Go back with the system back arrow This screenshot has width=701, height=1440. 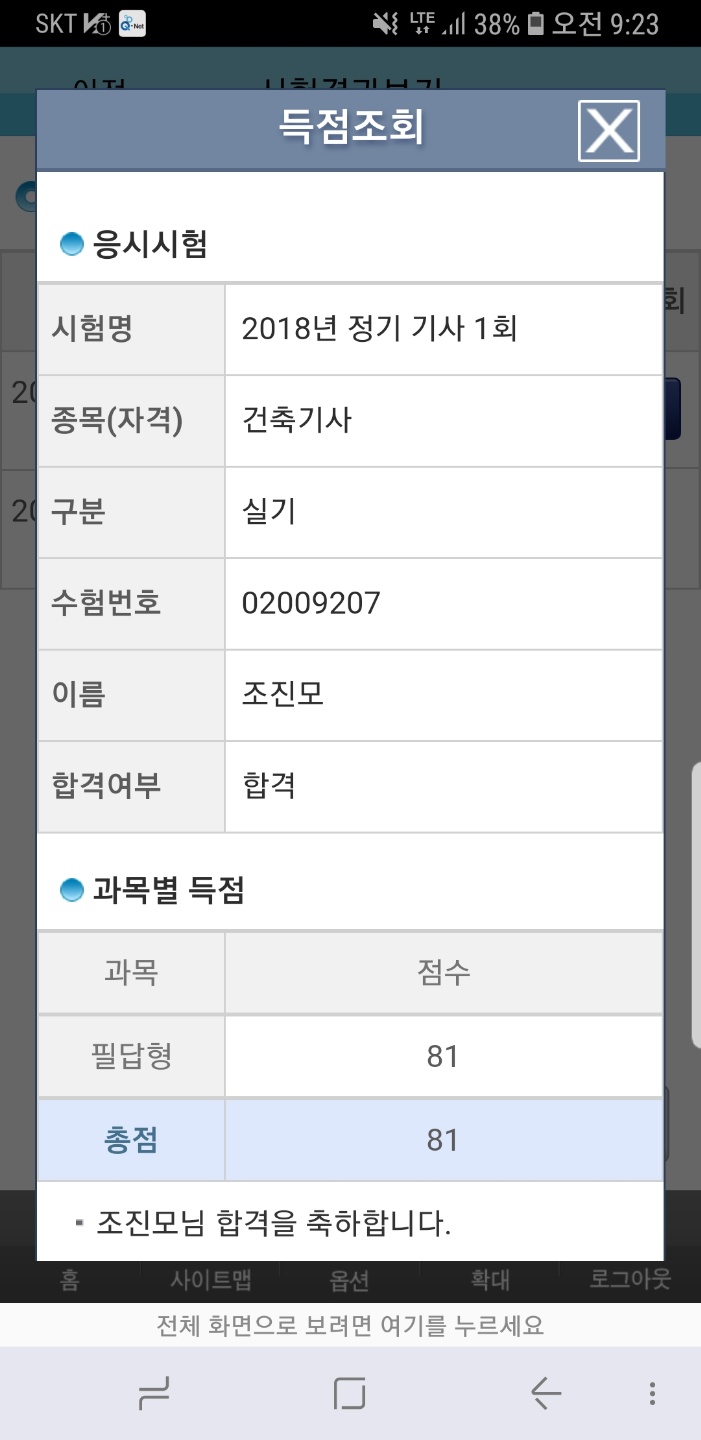546,1393
